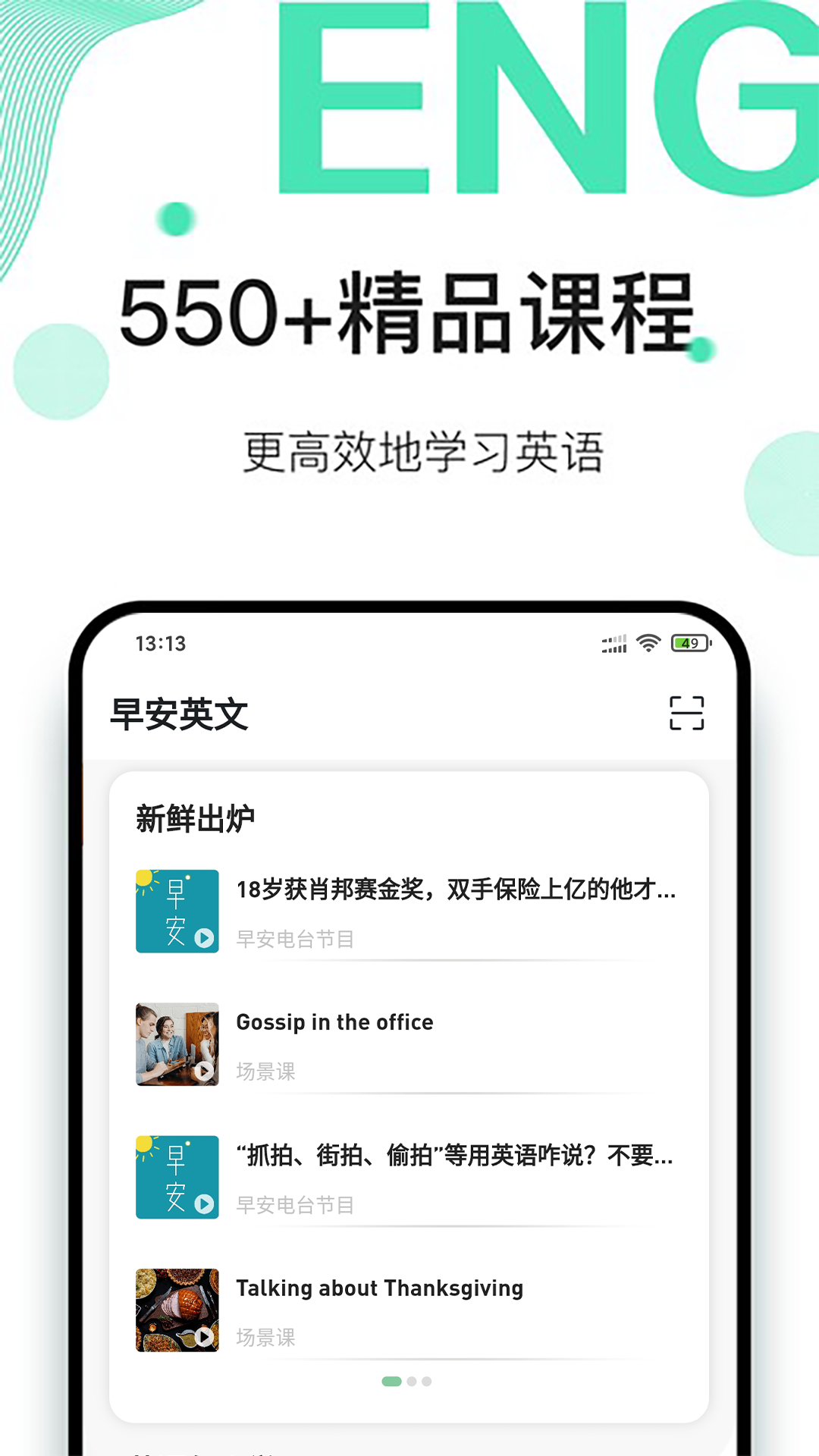819x1456 pixels.
Task: Open the 场景课 category under Gossip in the office
Action: pos(265,1072)
